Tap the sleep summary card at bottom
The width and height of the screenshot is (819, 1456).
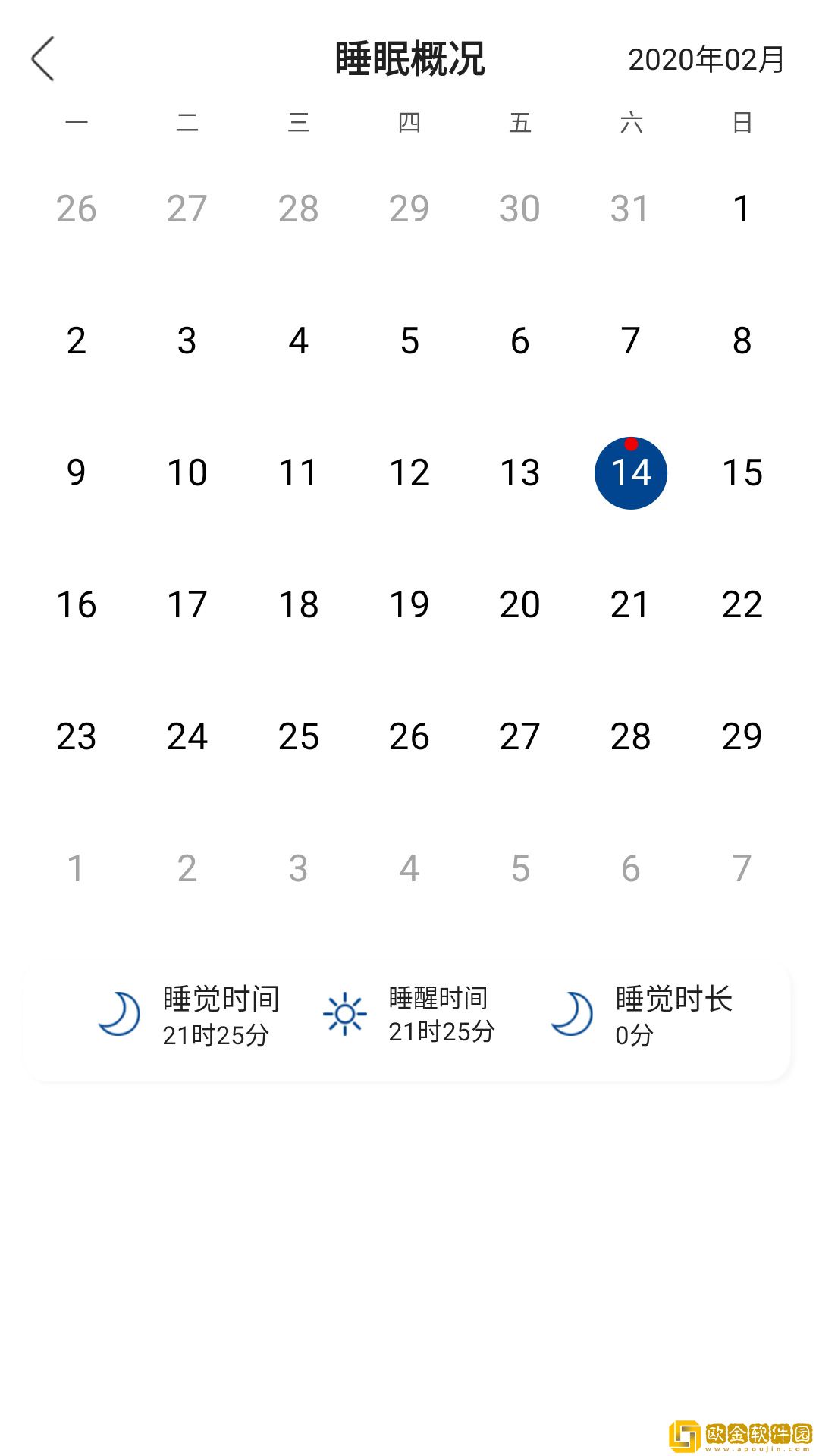tap(409, 1016)
